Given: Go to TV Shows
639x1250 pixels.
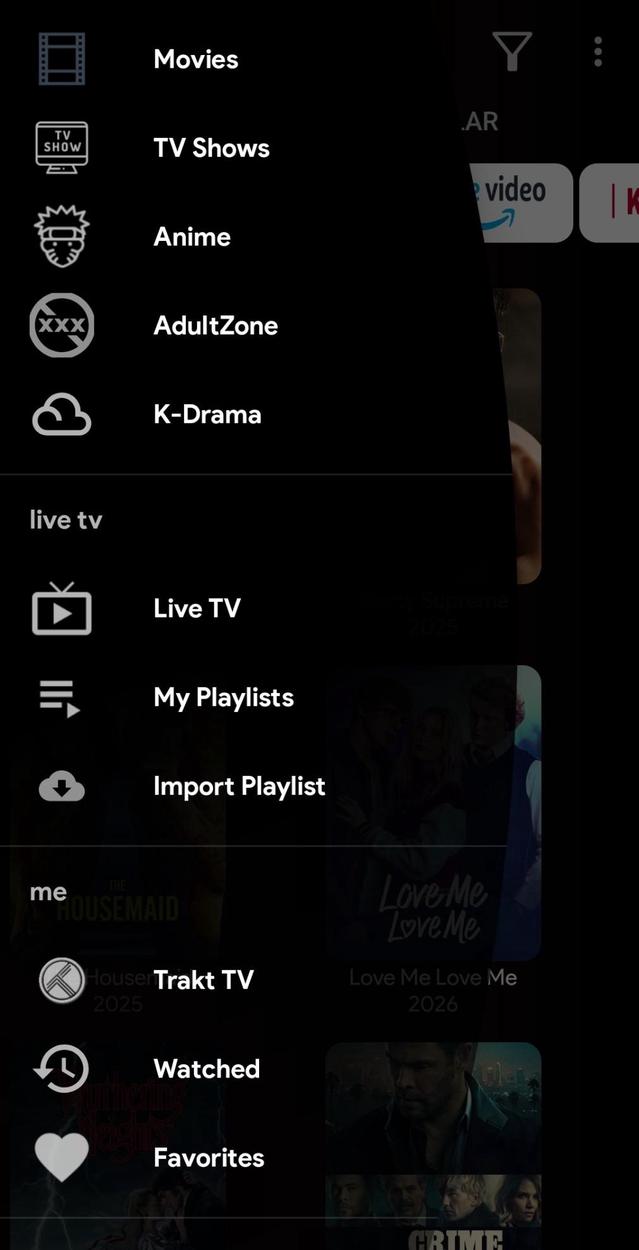Looking at the screenshot, I should pyautogui.click(x=211, y=148).
